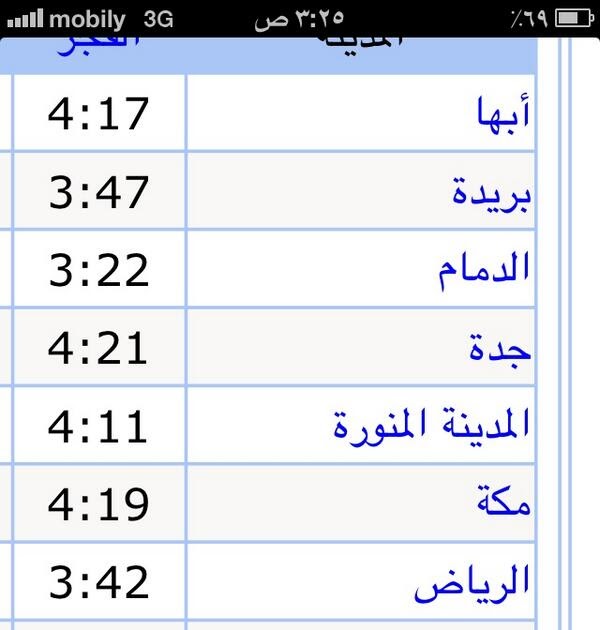Screen dimensions: 600x630
Task: Select the الرياض city link
Action: (471, 583)
